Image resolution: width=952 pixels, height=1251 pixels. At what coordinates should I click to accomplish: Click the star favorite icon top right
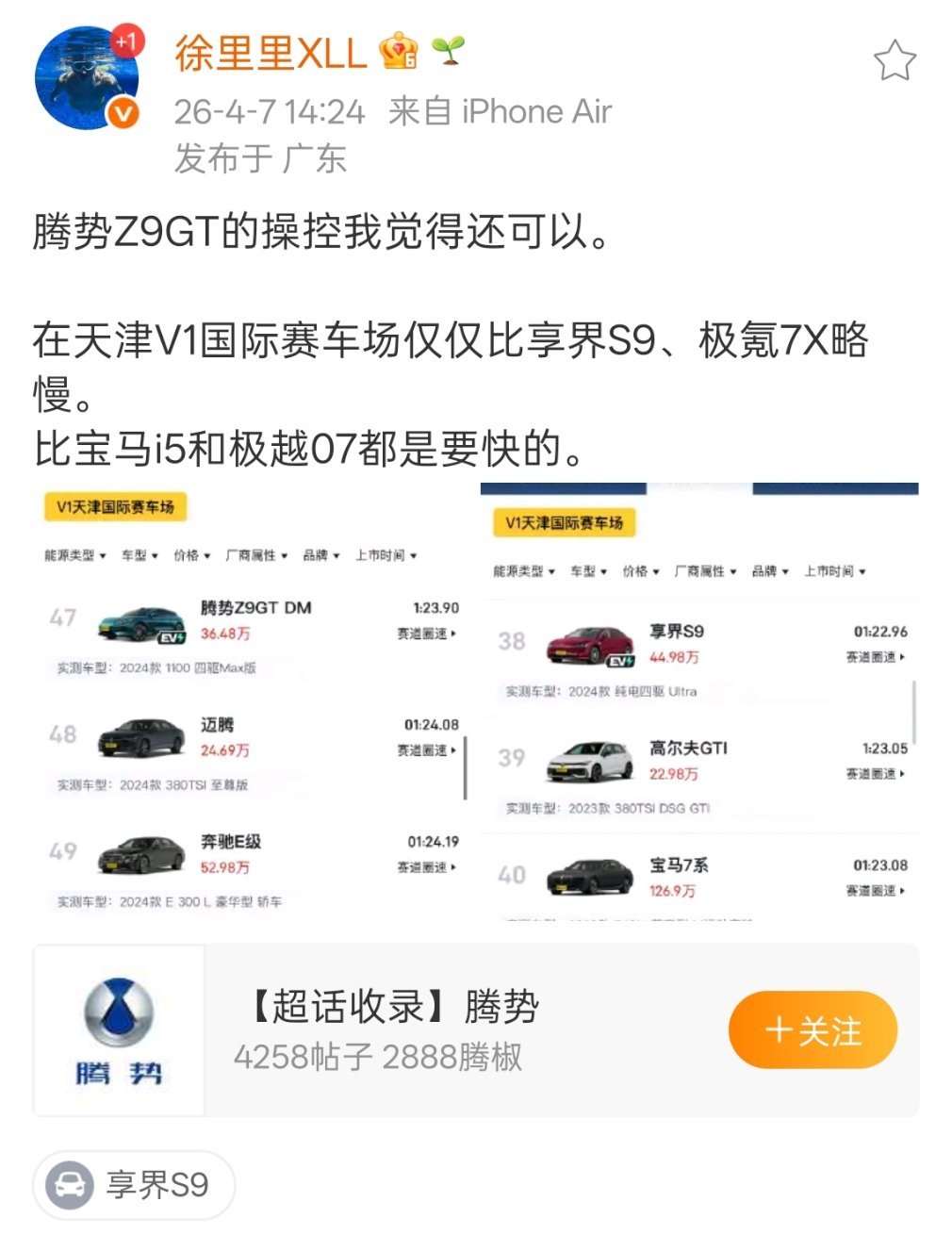[895, 58]
